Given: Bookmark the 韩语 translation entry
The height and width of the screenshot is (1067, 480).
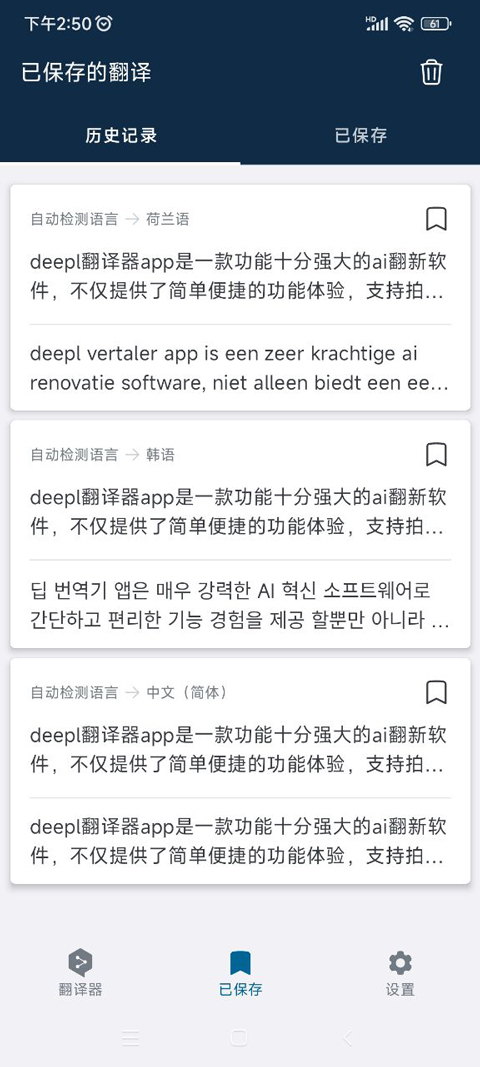Looking at the screenshot, I should click(x=436, y=454).
